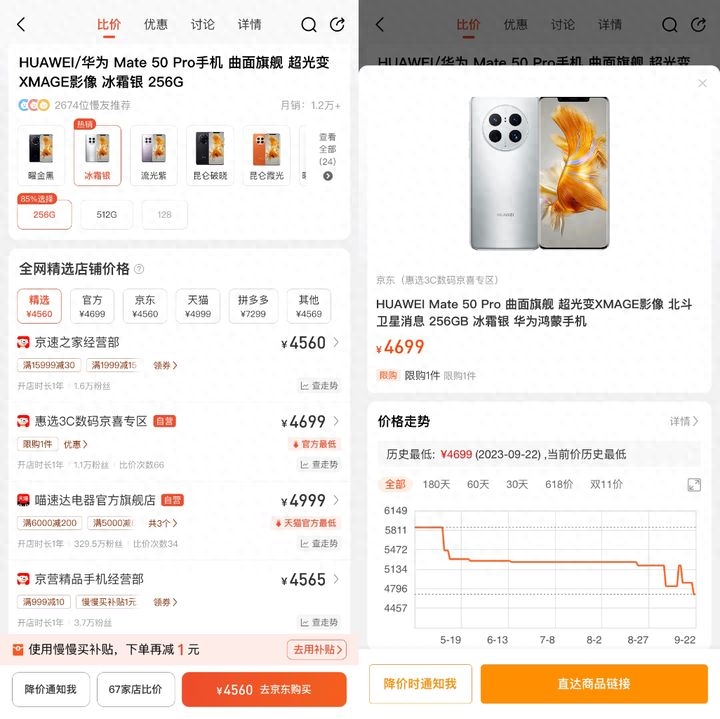Filter stores by 天猫
720x719 pixels.
(199, 306)
